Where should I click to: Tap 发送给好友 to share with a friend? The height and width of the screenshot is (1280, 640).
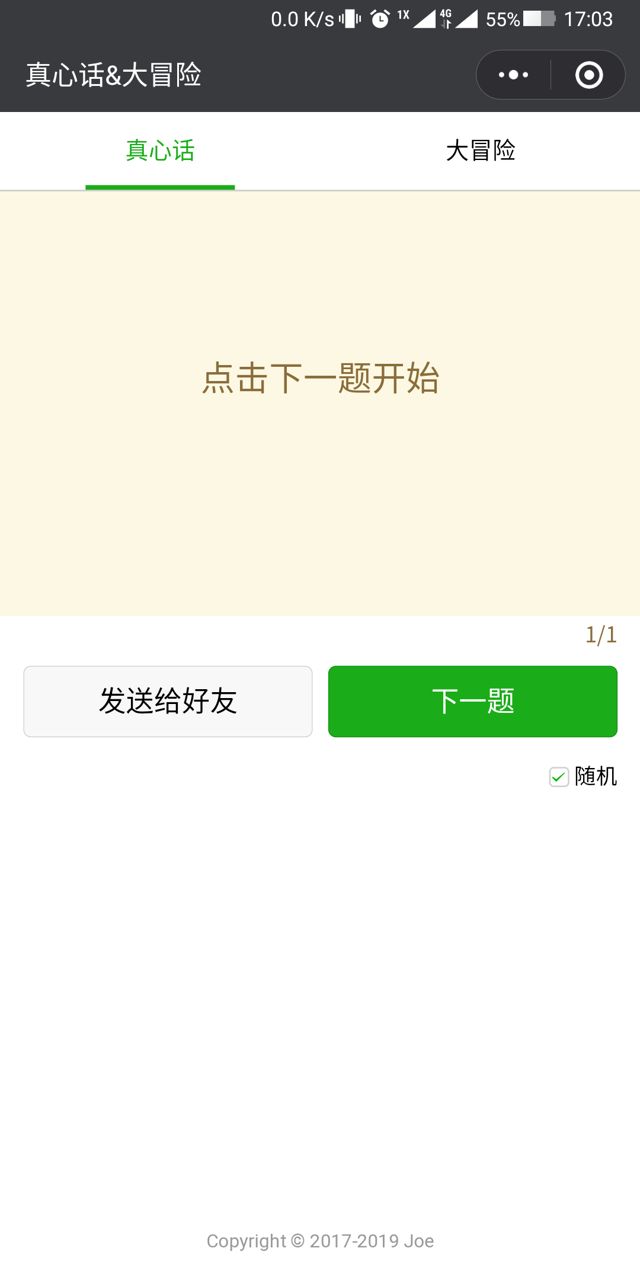click(168, 701)
